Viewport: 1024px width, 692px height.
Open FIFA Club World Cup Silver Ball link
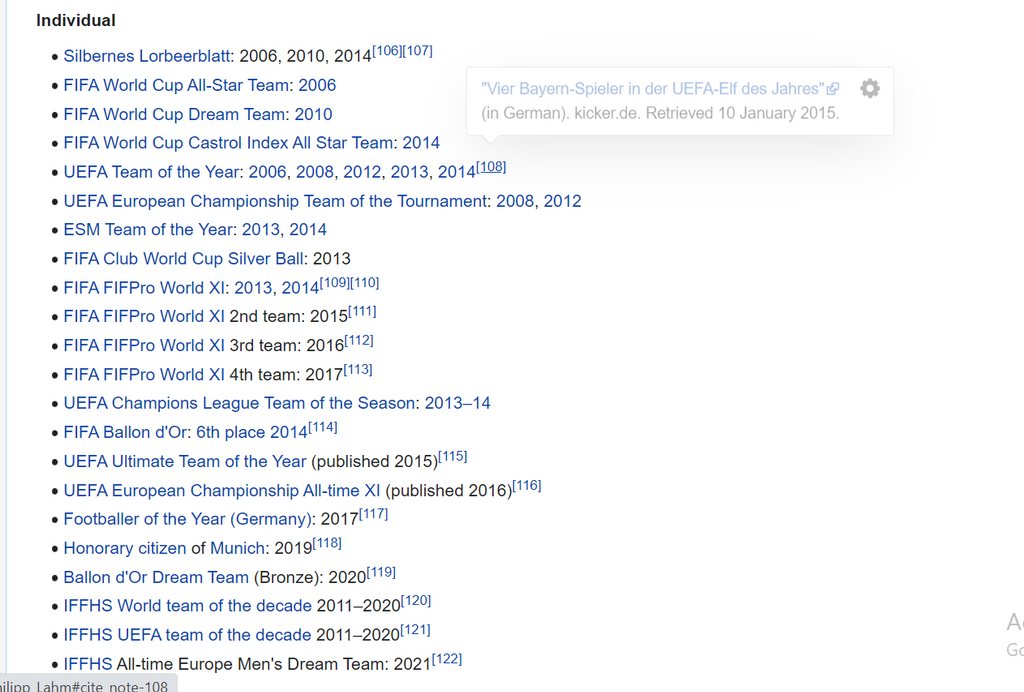coord(183,258)
